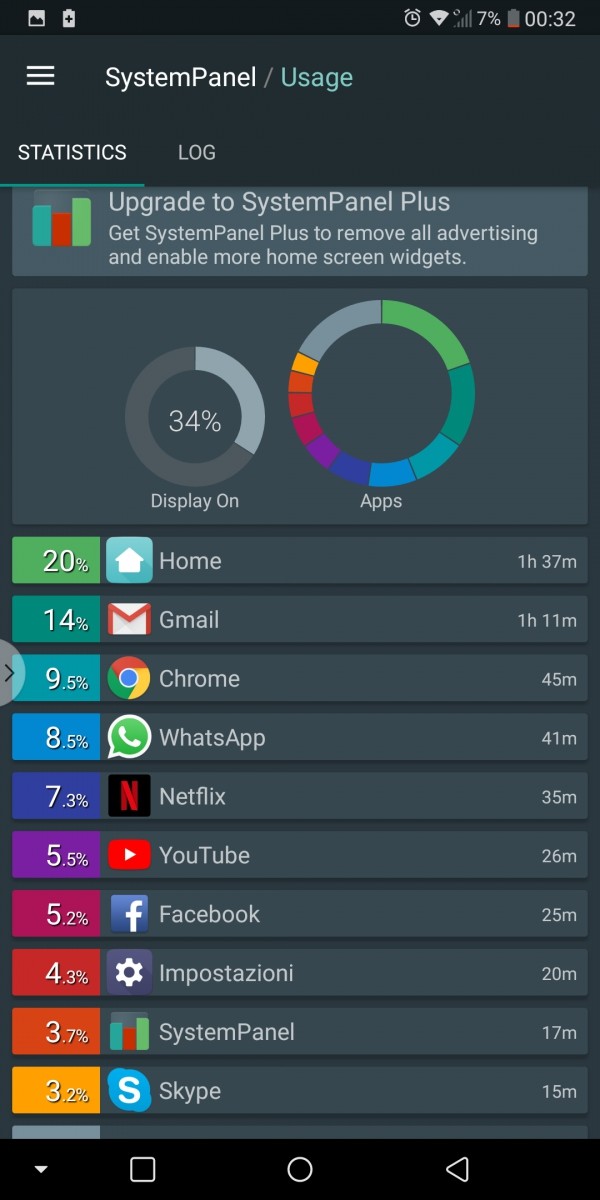Open Gmail usage details
This screenshot has height=1200, width=600.
(x=300, y=620)
